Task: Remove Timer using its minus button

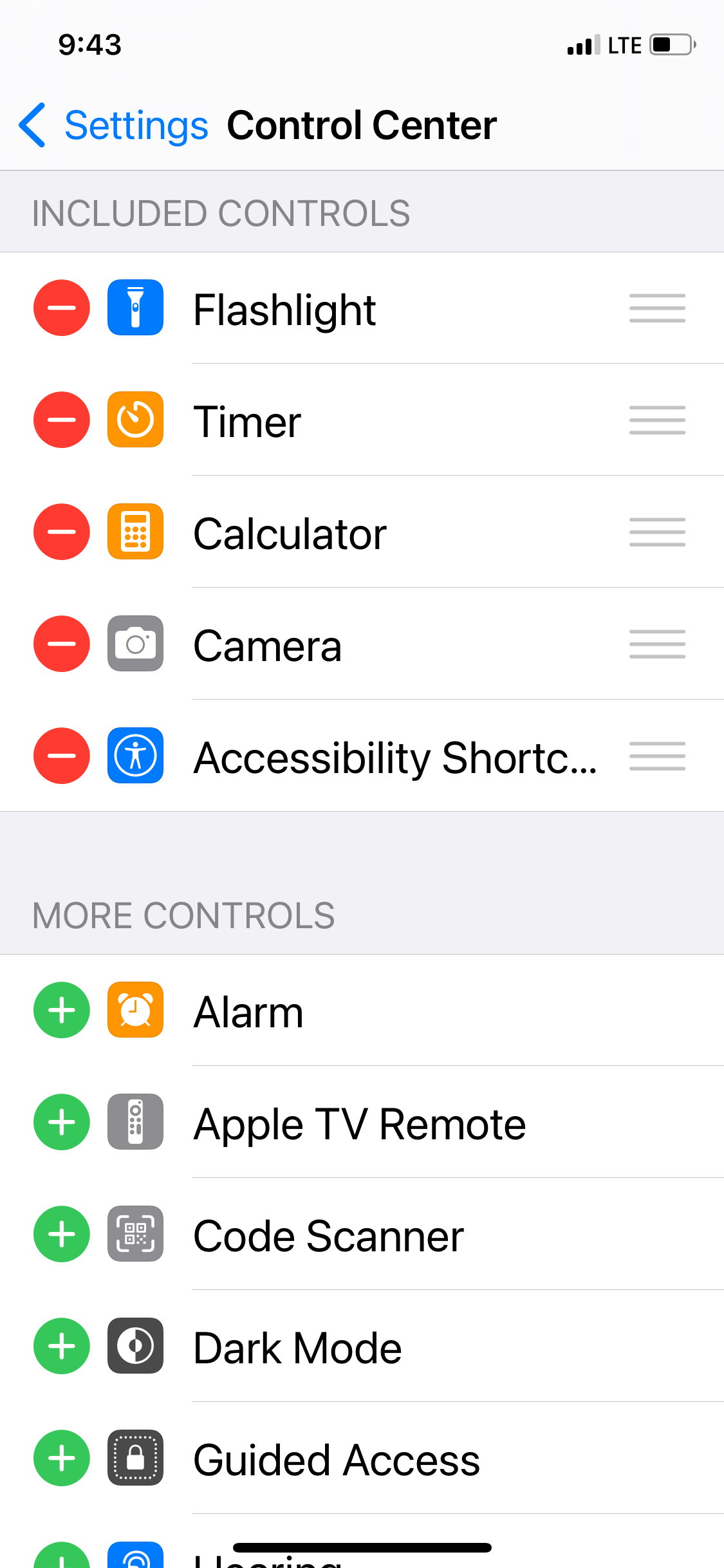Action: [61, 420]
